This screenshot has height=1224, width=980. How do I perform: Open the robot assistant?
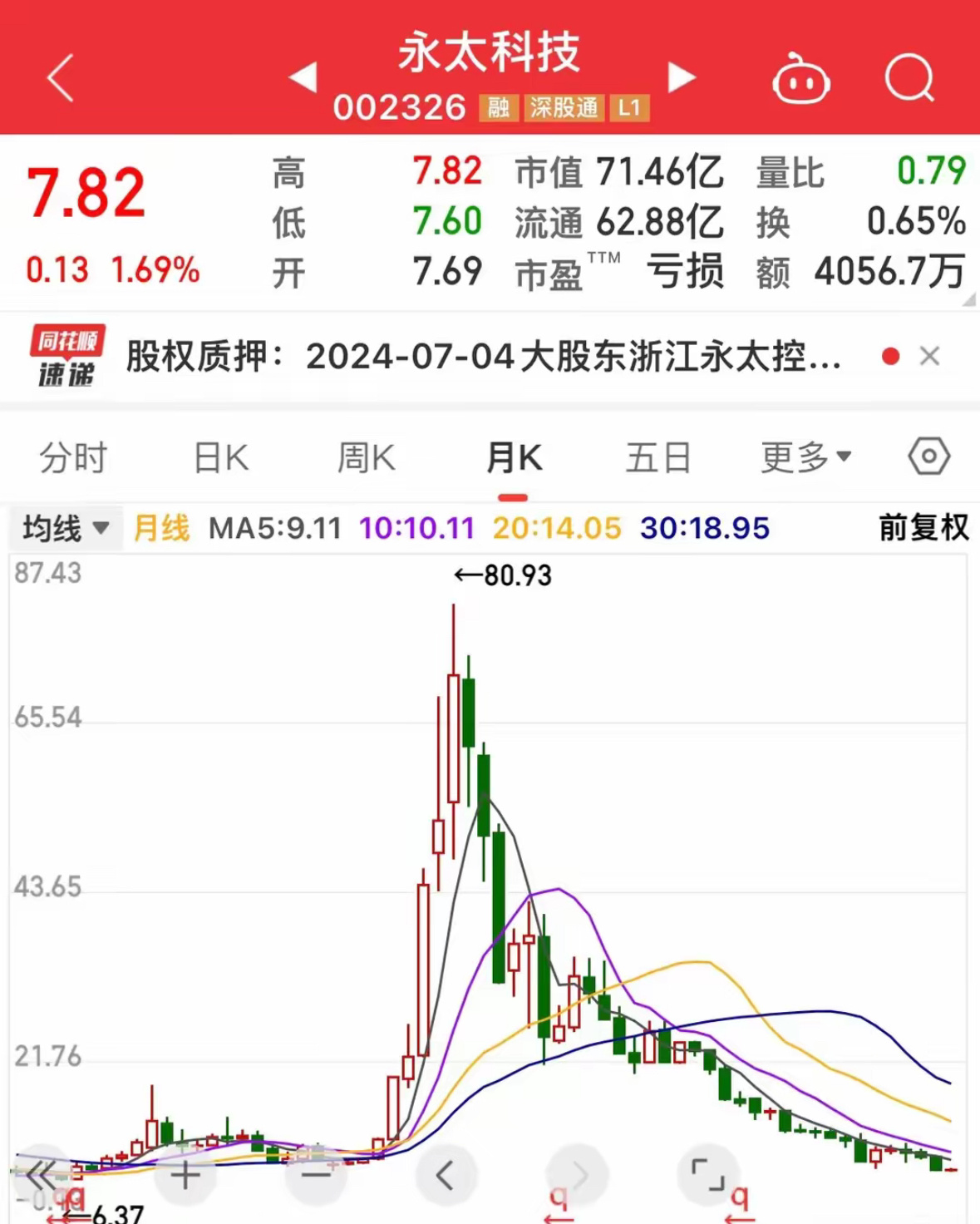coord(800,81)
